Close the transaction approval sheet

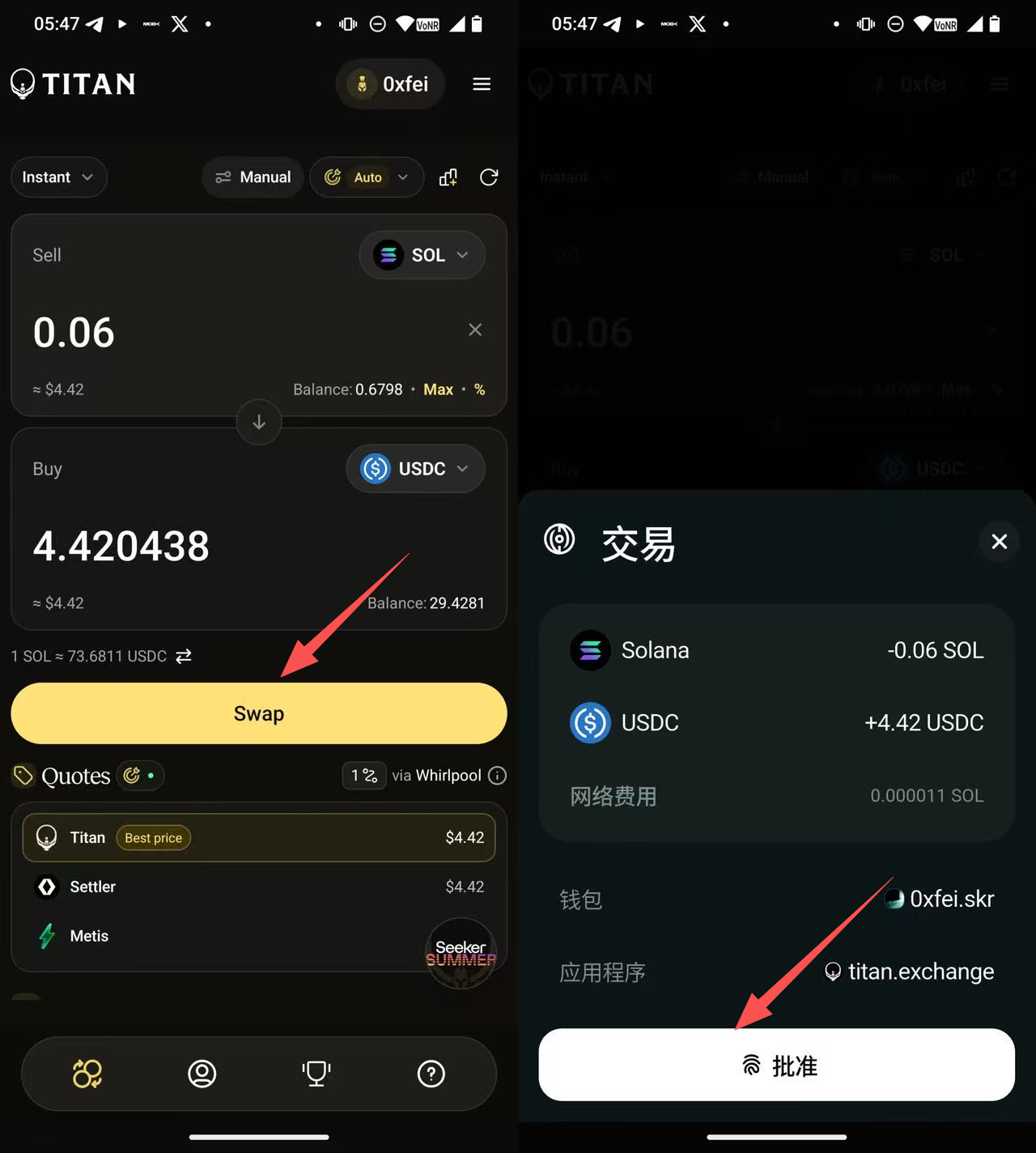999,541
